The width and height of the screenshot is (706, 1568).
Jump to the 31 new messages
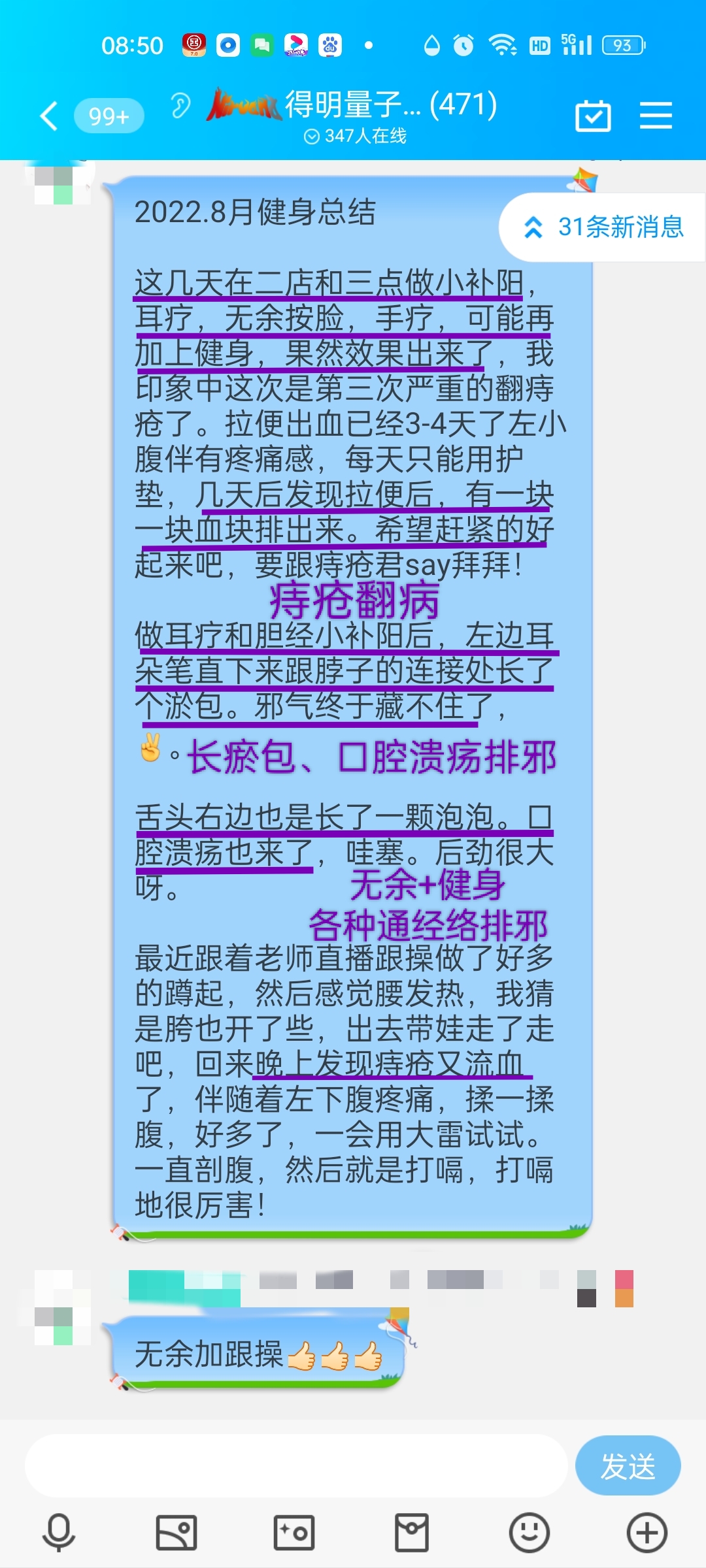click(603, 227)
